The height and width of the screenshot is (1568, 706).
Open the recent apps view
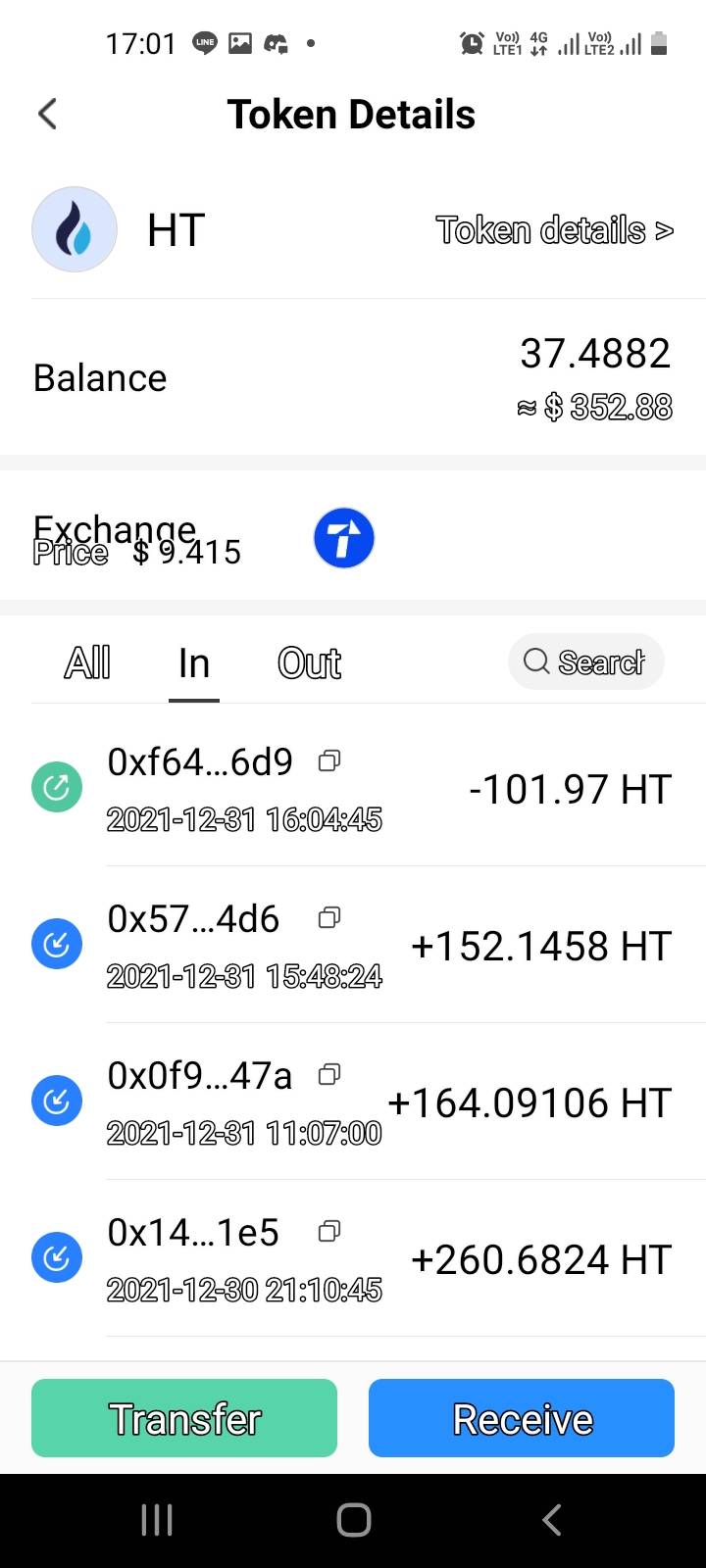click(x=157, y=1520)
